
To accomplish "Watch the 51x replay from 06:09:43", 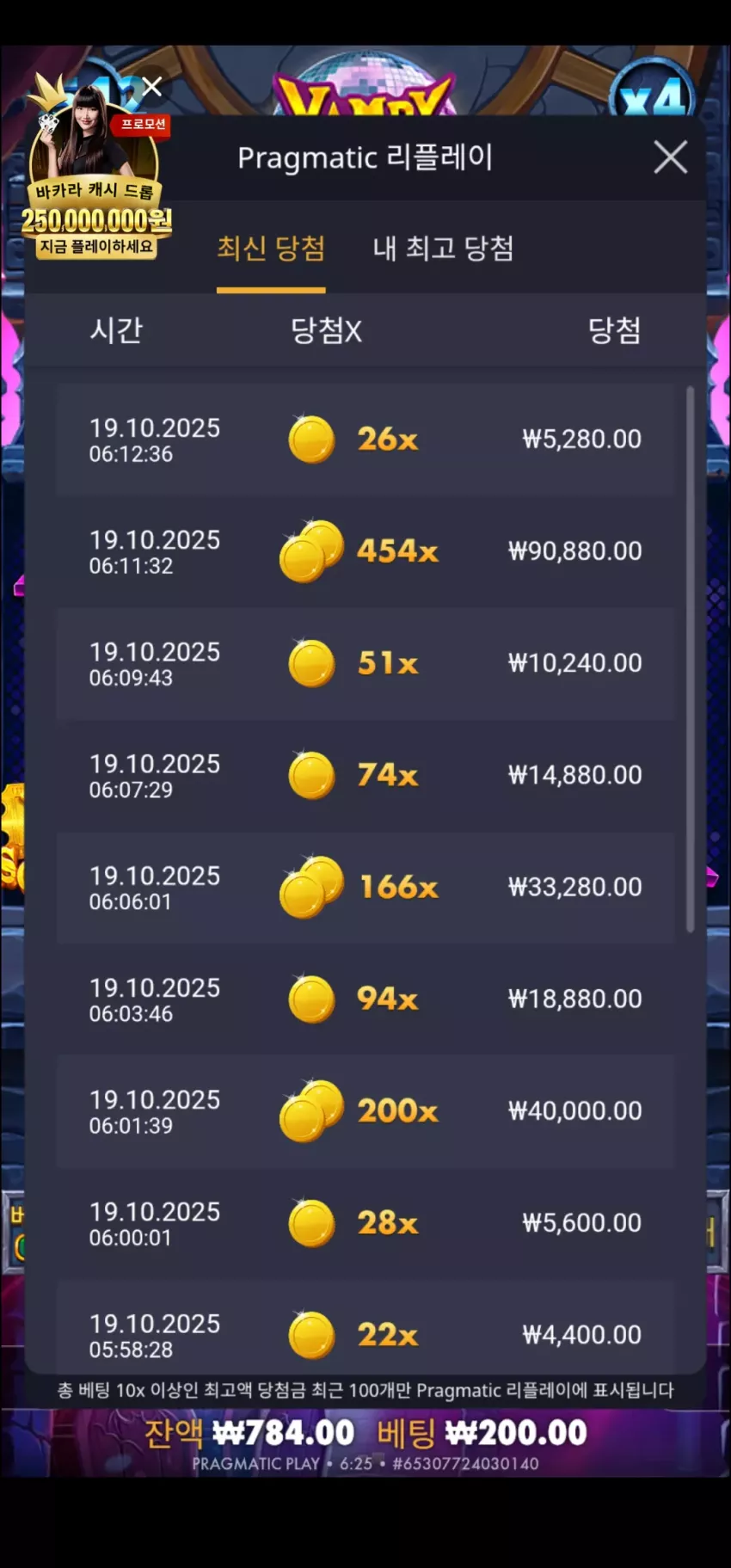I will pos(365,663).
